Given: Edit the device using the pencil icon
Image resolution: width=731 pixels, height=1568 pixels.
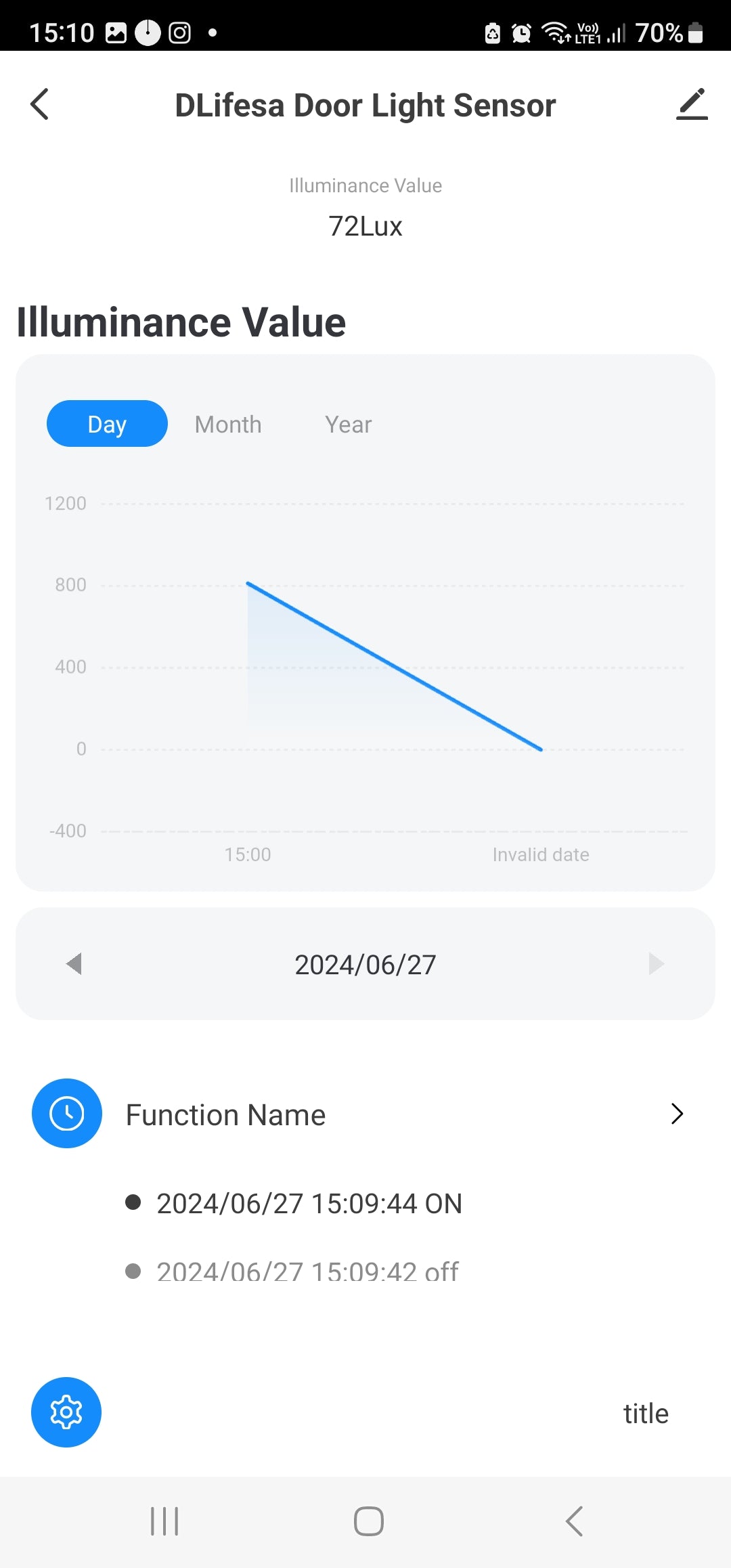Looking at the screenshot, I should 691,104.
